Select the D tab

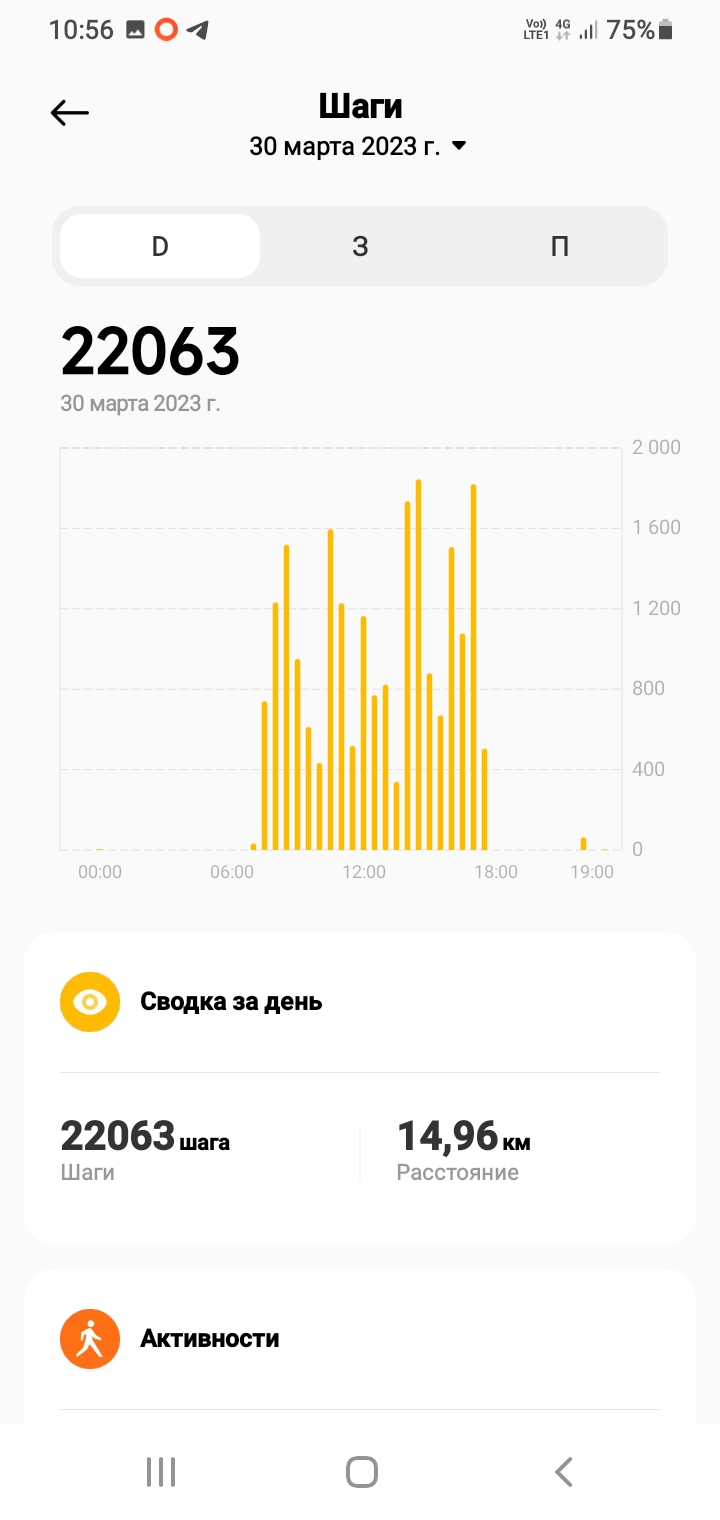tap(160, 246)
